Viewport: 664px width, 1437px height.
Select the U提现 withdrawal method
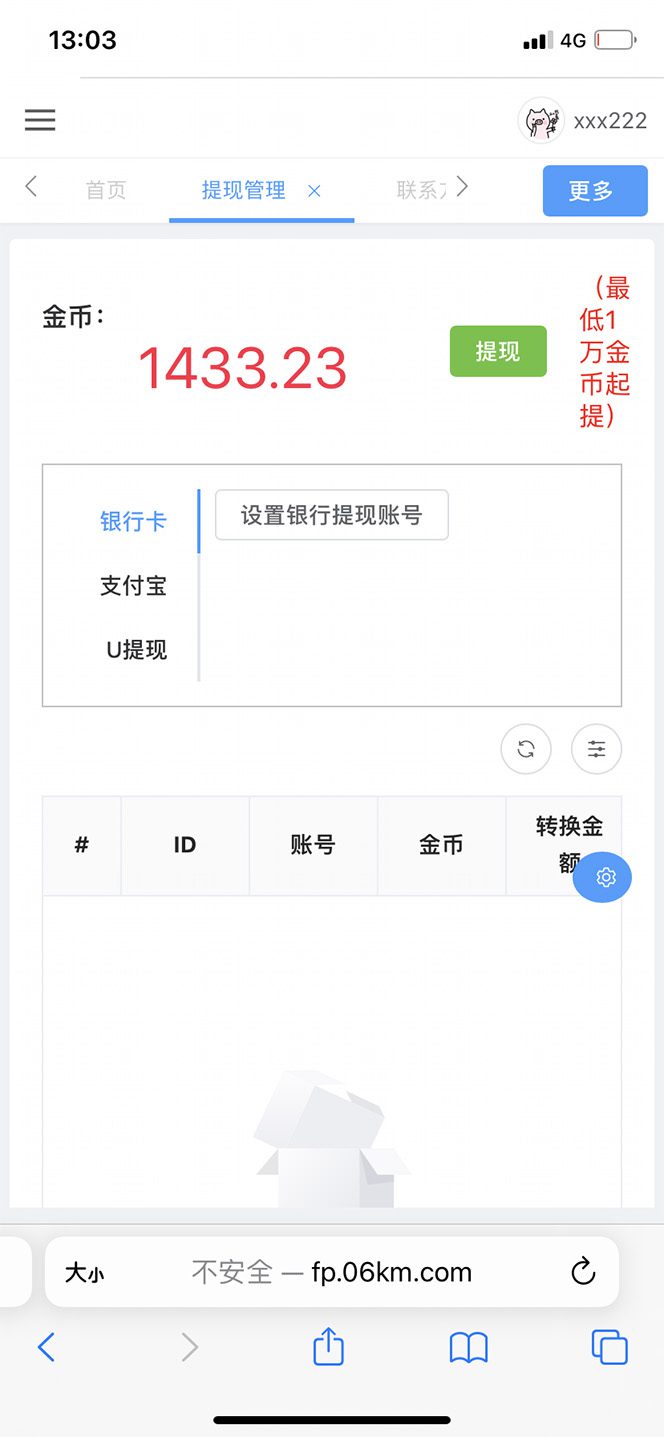[x=136, y=650]
